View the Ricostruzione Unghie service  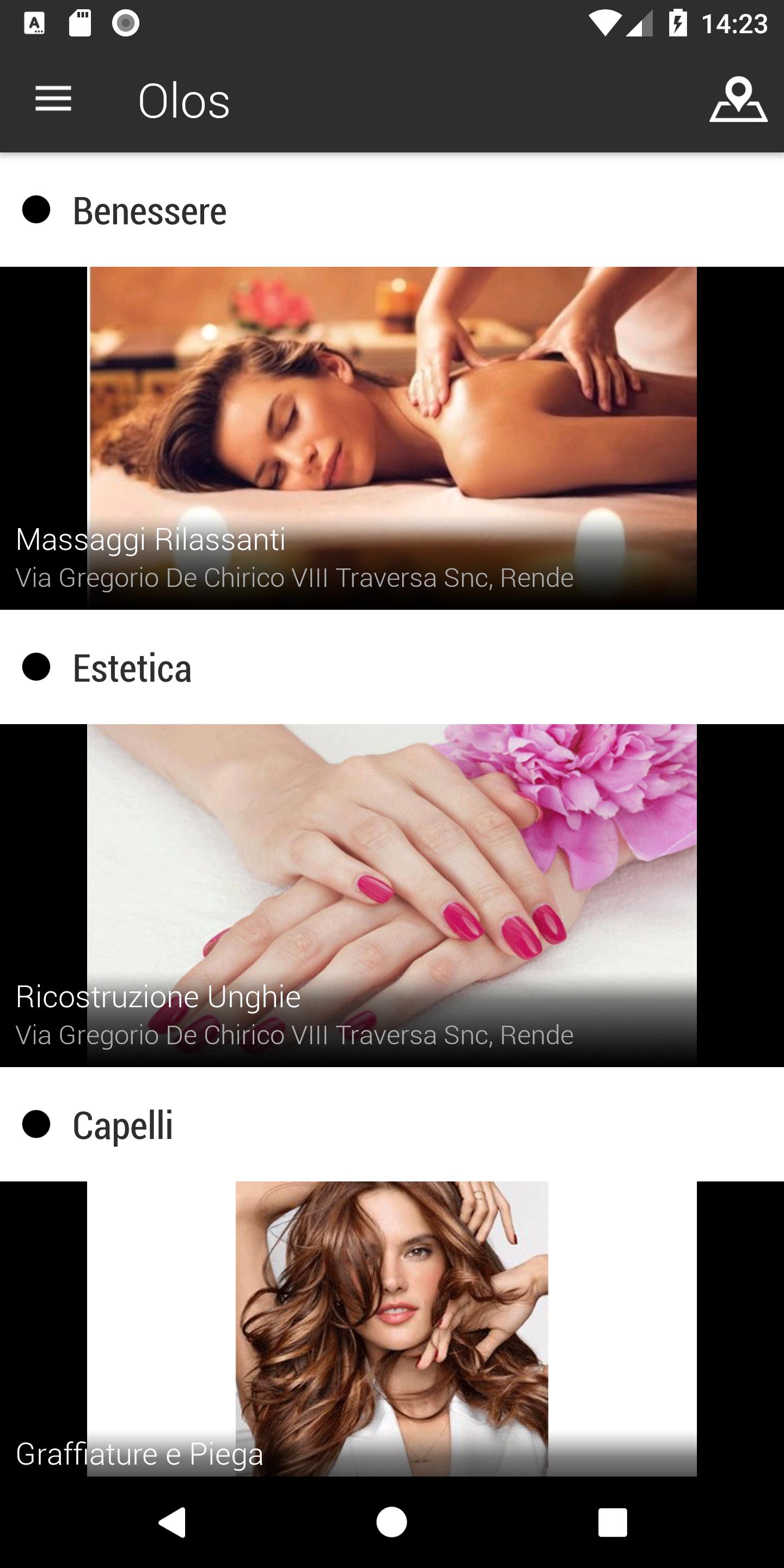(392, 895)
